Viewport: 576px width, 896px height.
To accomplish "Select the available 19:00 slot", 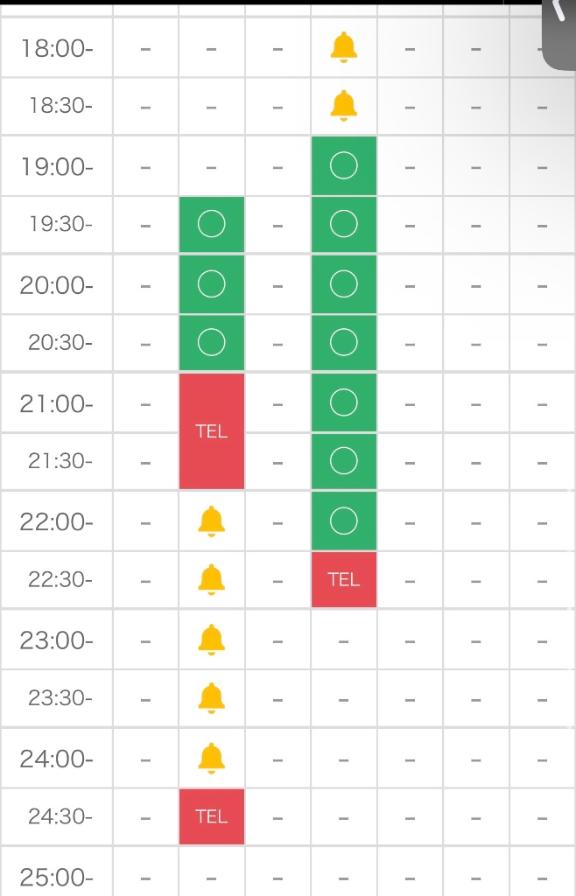I will tap(343, 166).
